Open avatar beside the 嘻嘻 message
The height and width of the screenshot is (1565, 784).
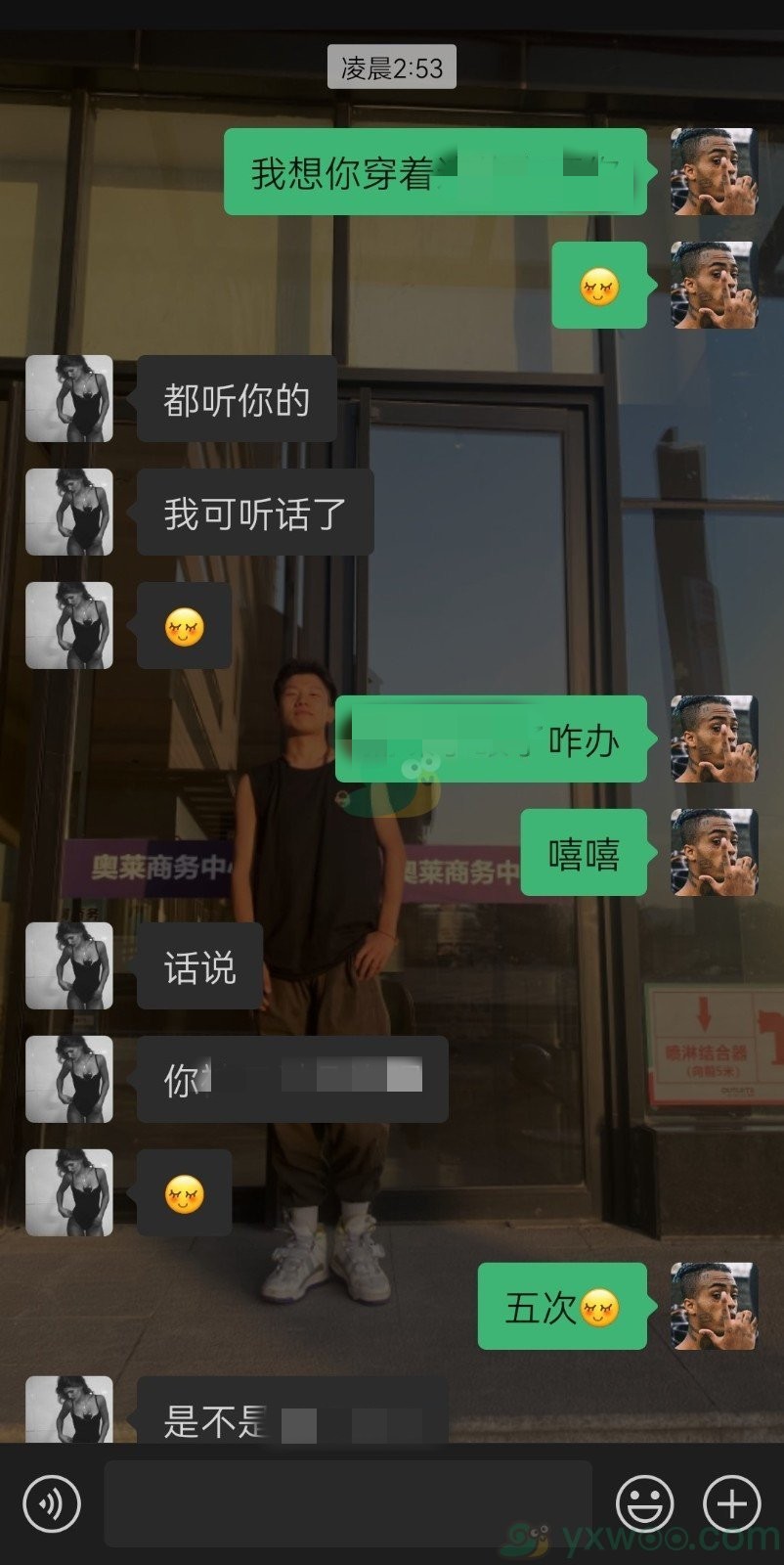(x=714, y=852)
